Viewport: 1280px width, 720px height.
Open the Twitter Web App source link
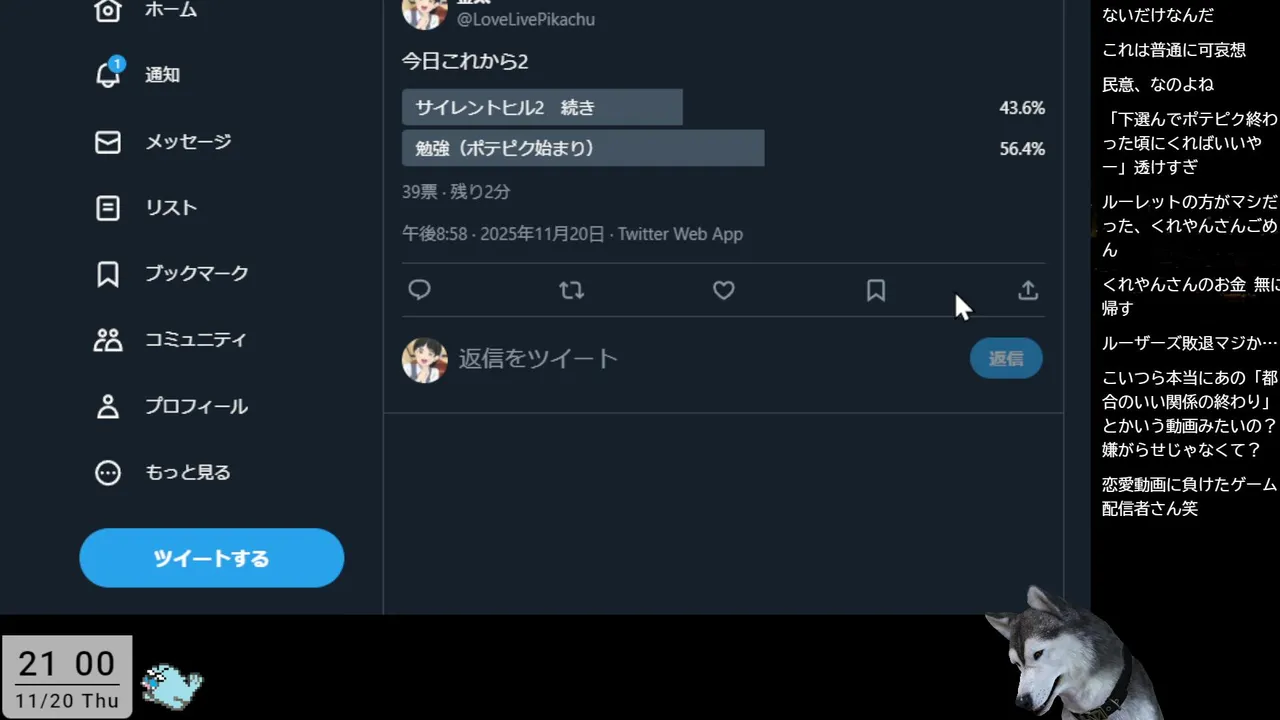click(680, 234)
